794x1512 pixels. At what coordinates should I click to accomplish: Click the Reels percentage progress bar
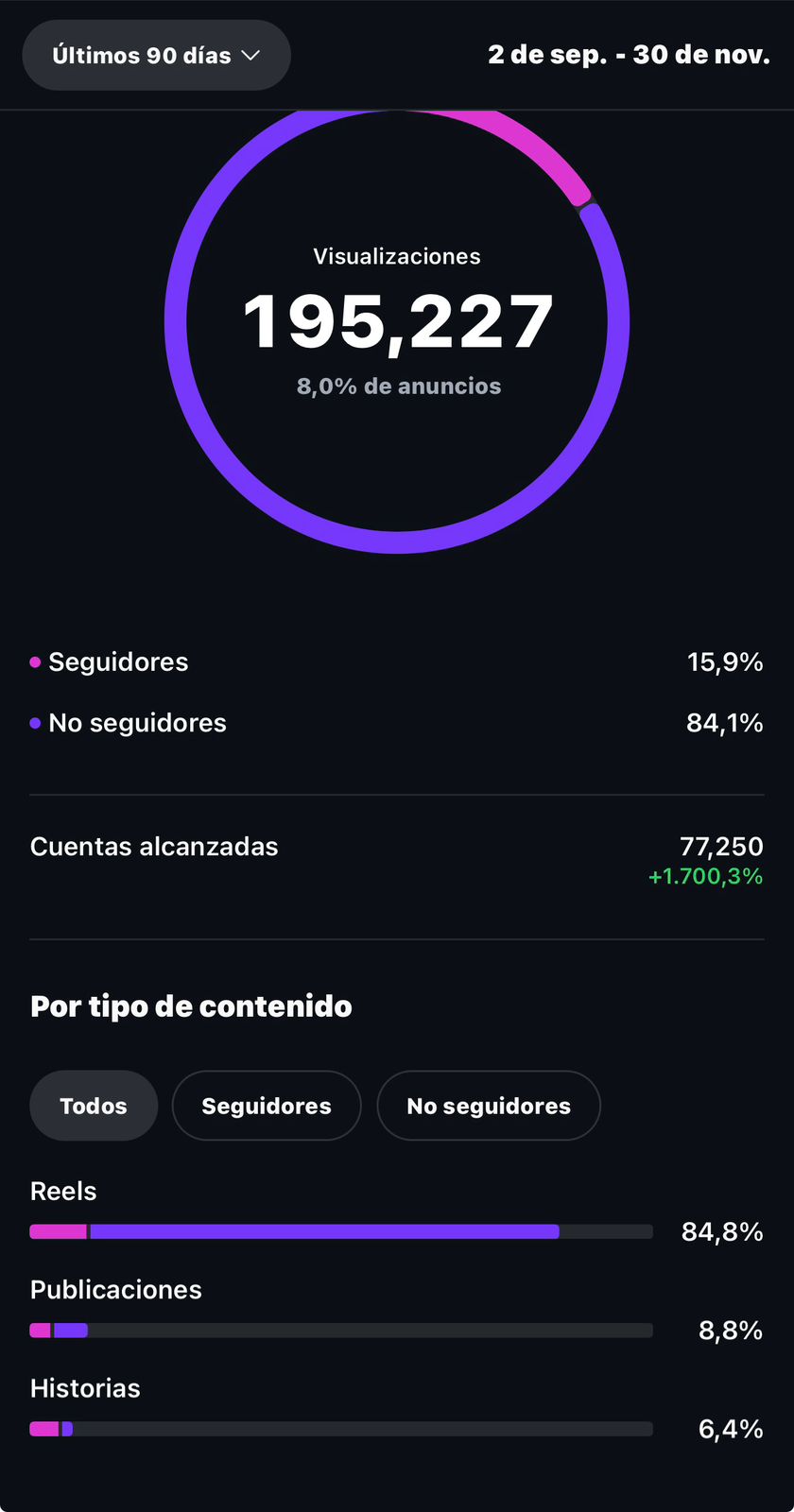click(x=340, y=1231)
